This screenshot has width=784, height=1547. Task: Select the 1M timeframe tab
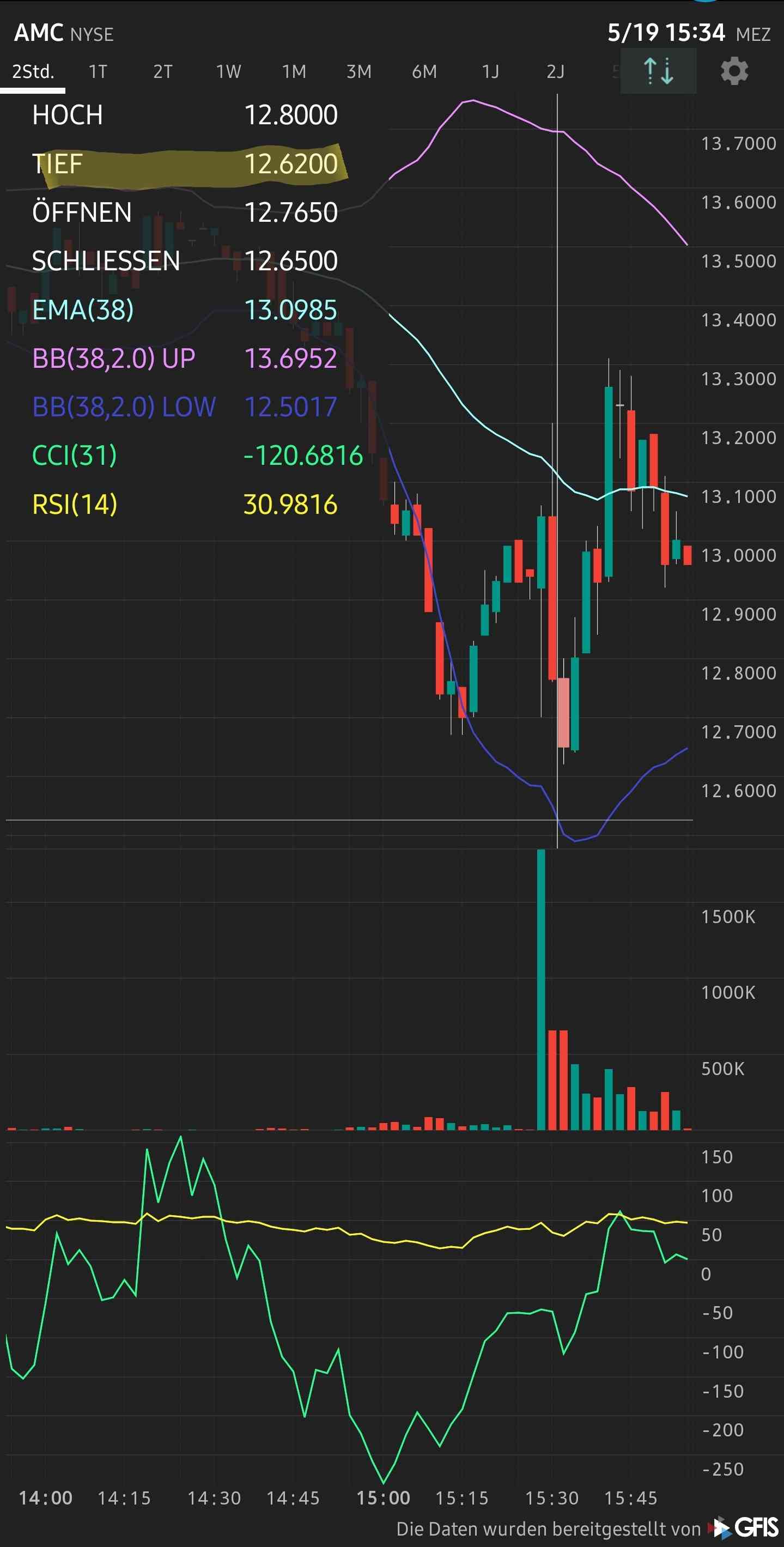pyautogui.click(x=294, y=71)
